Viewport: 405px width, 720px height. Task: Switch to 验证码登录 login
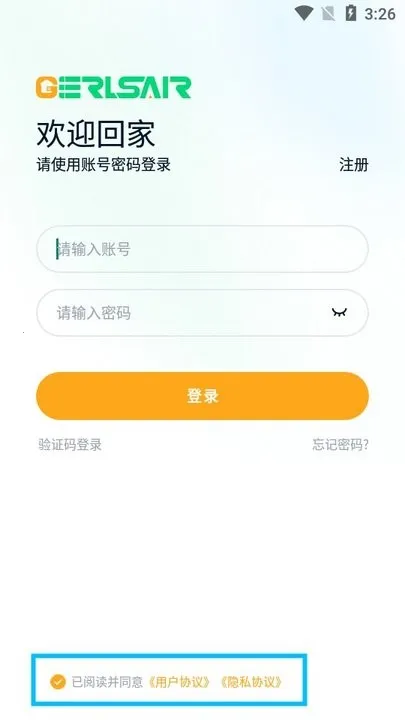pyautogui.click(x=70, y=444)
